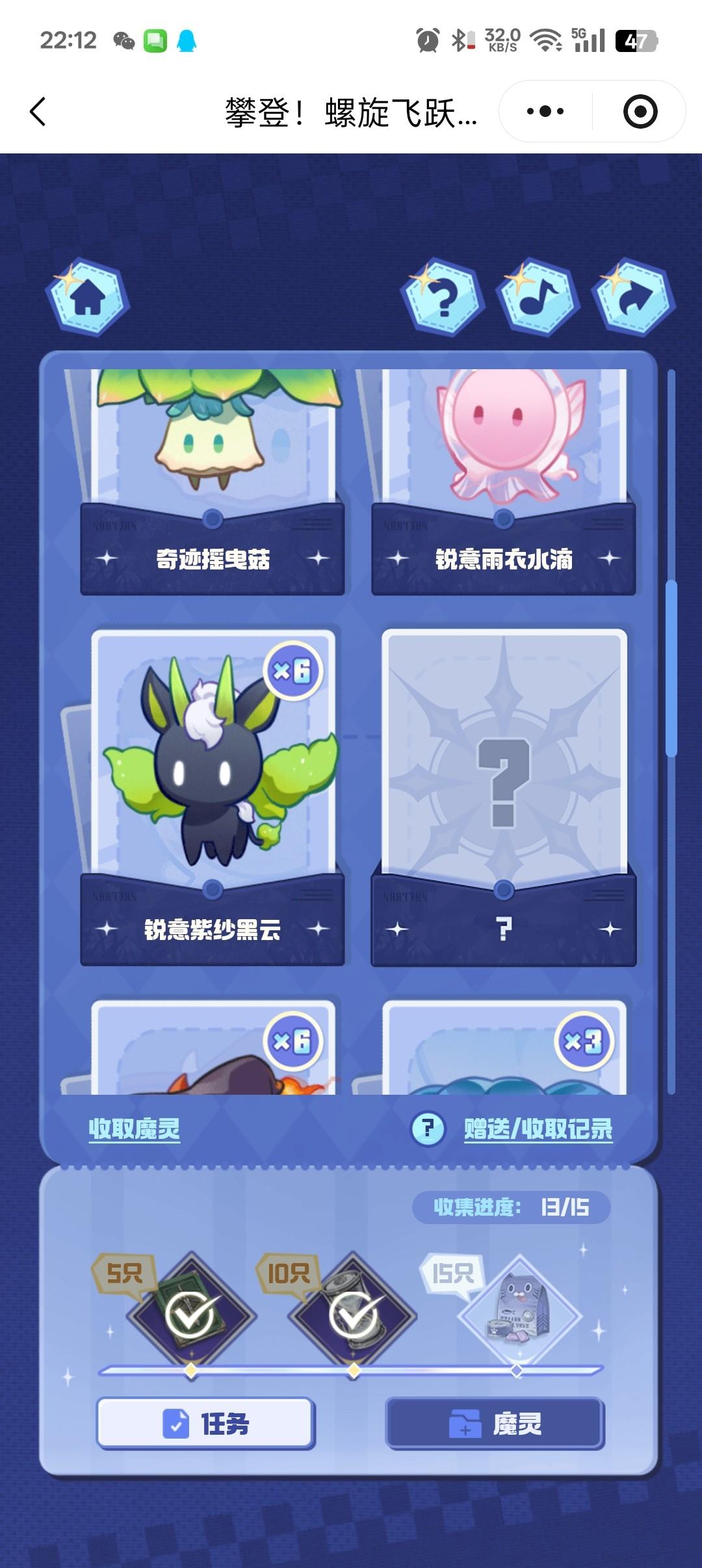Close the mini program with the circle button

[640, 112]
